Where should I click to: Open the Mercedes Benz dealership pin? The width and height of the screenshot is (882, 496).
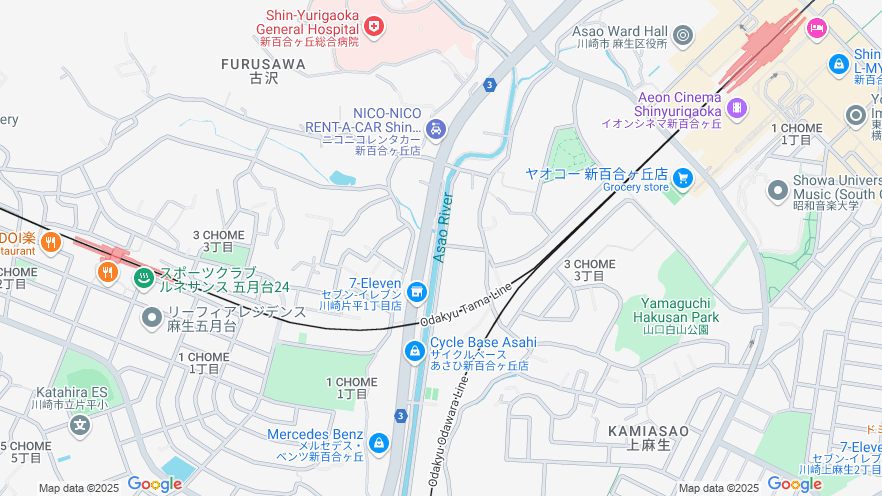pyautogui.click(x=378, y=442)
